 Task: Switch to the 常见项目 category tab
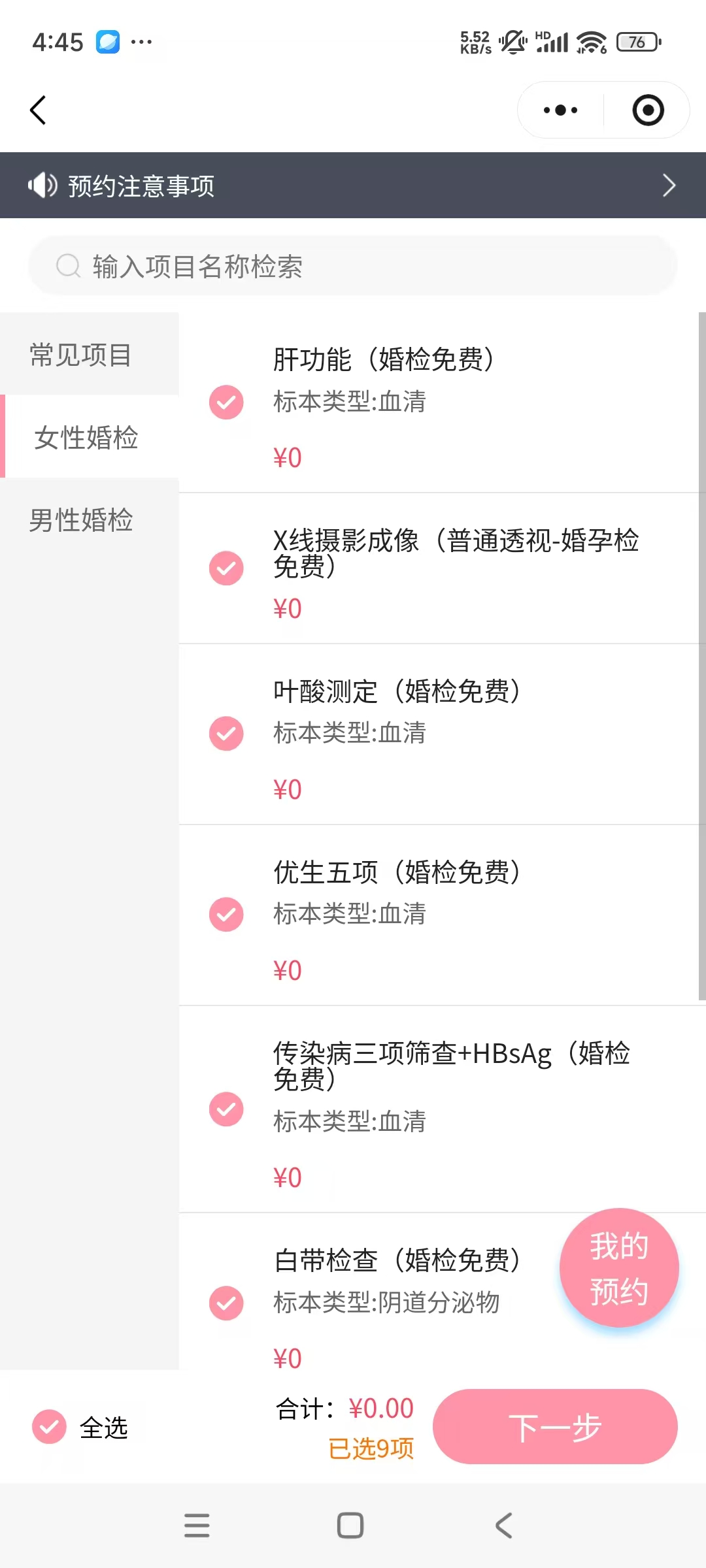coord(80,355)
